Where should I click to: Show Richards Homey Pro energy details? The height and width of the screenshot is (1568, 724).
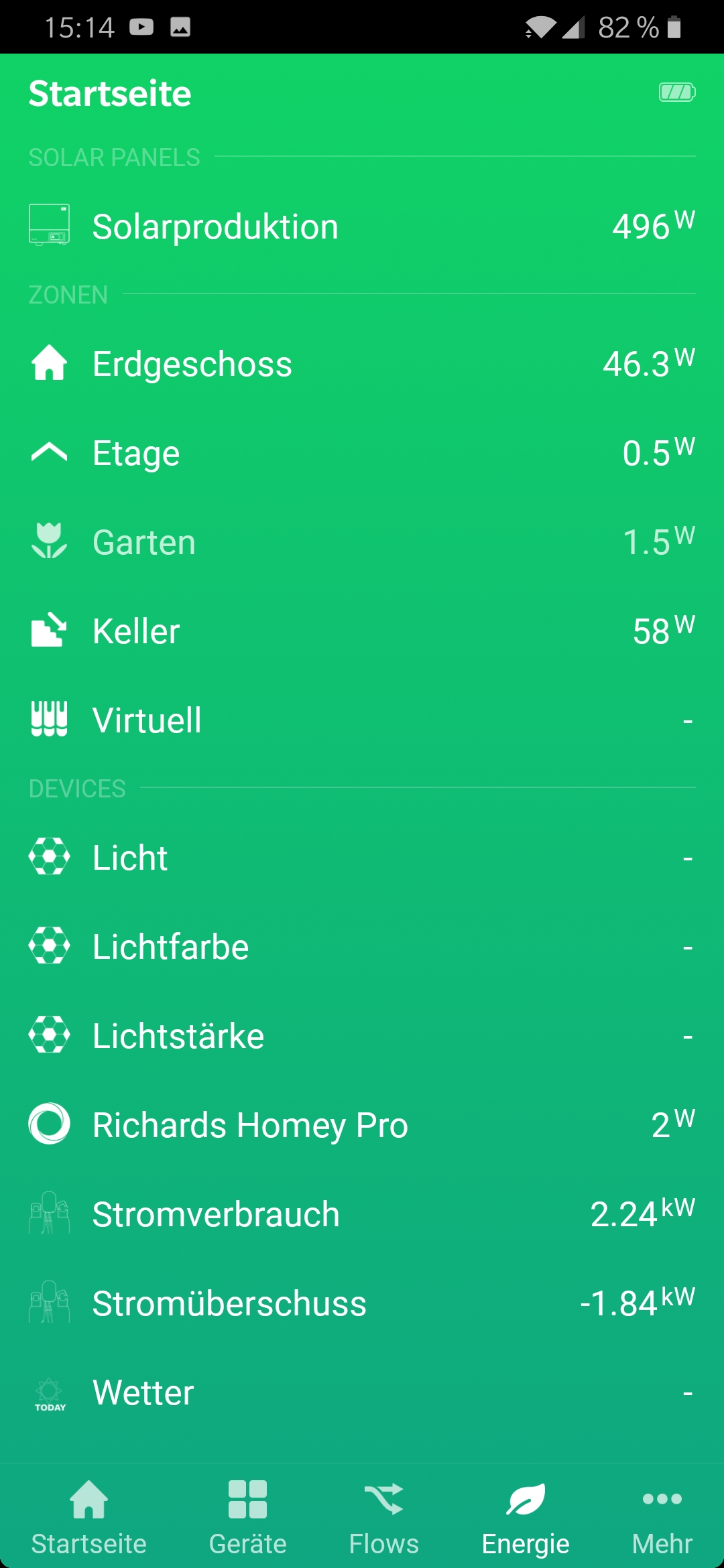(x=362, y=1125)
